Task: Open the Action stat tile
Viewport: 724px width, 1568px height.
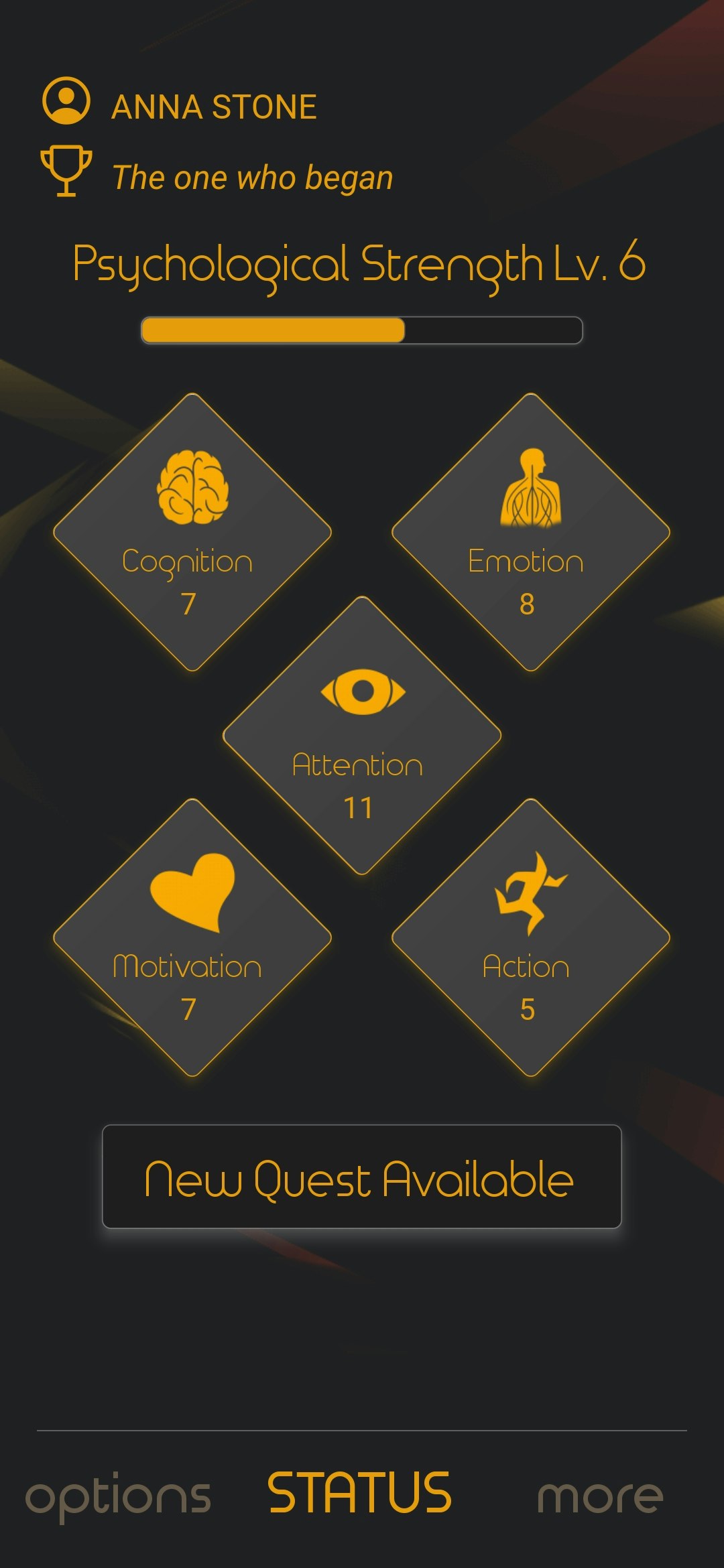Action: coord(530,938)
